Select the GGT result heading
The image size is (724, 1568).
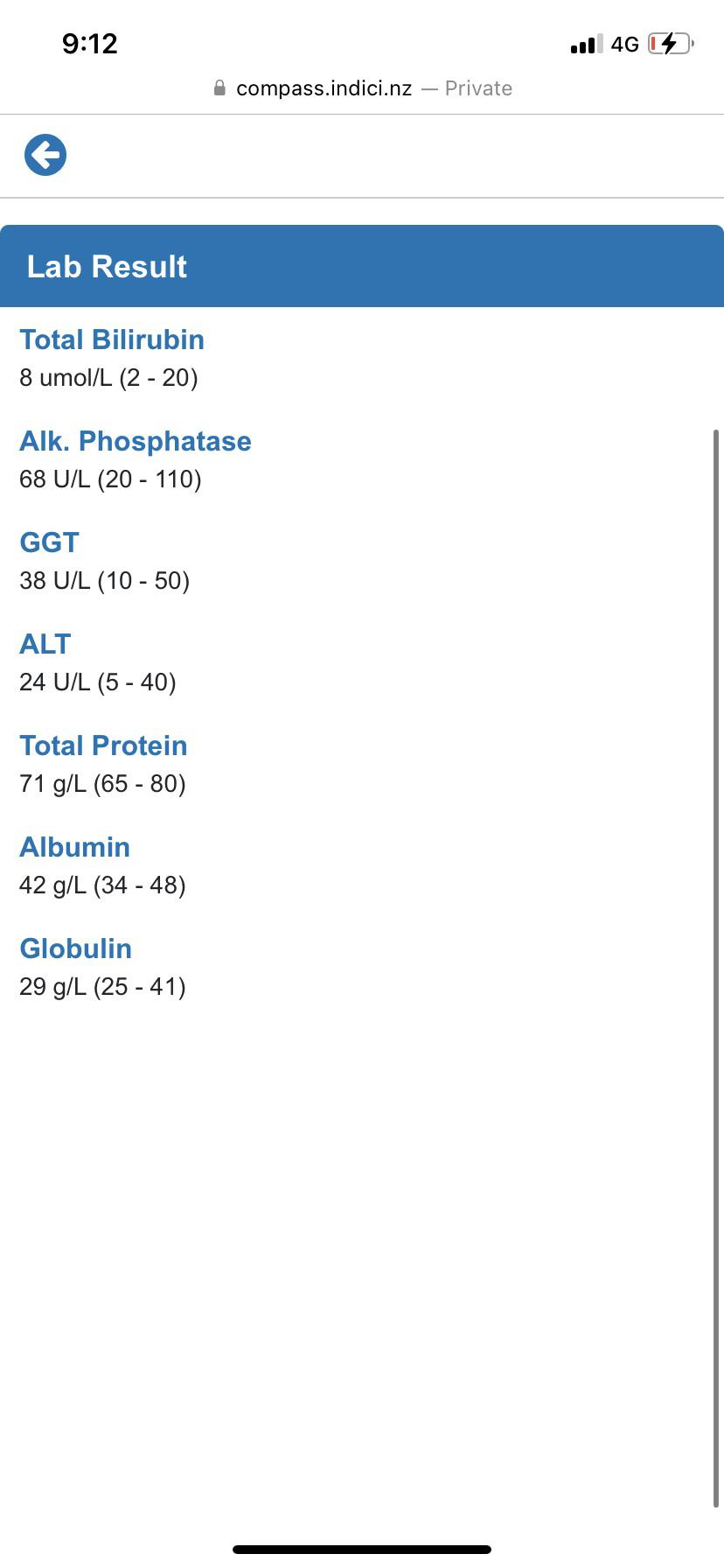(x=49, y=542)
